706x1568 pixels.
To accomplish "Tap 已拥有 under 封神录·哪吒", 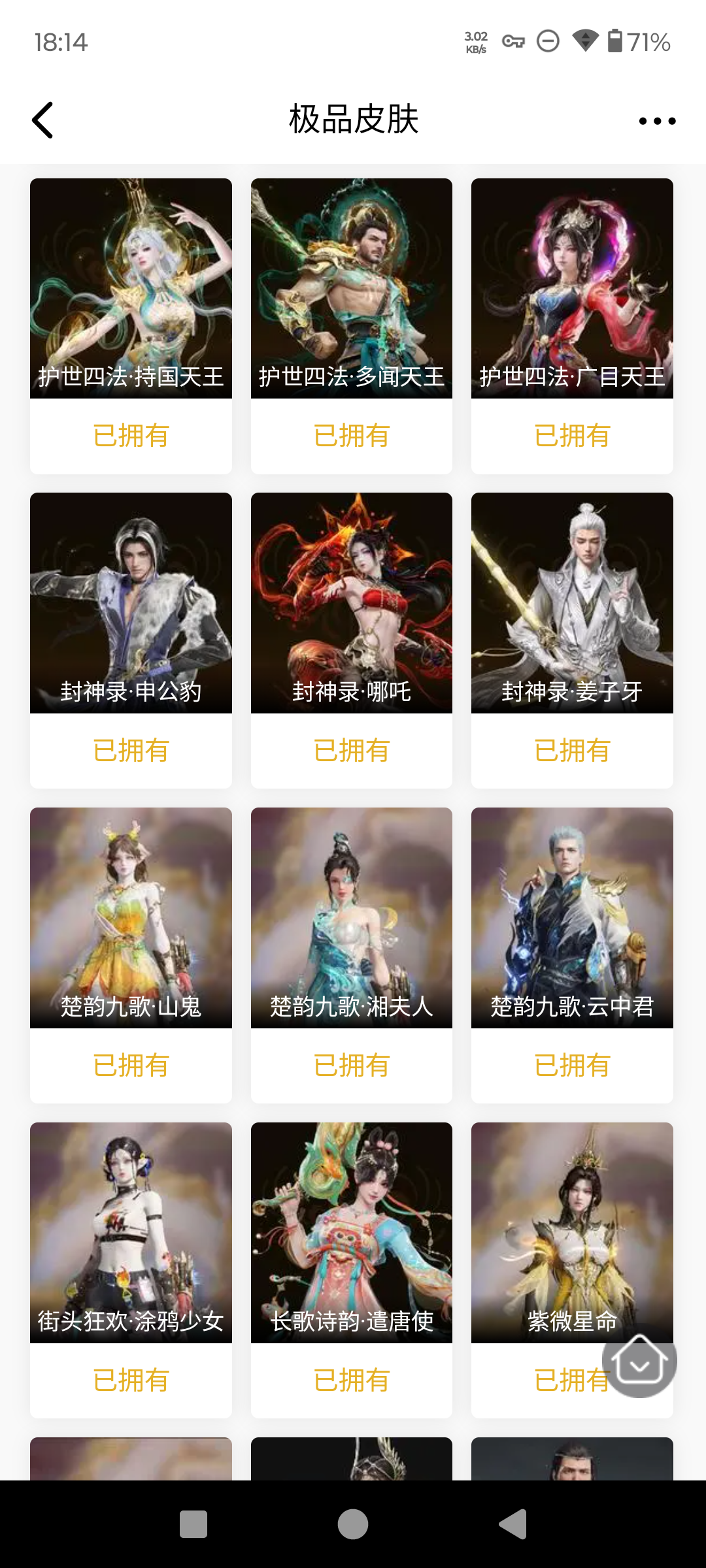I will [x=351, y=750].
